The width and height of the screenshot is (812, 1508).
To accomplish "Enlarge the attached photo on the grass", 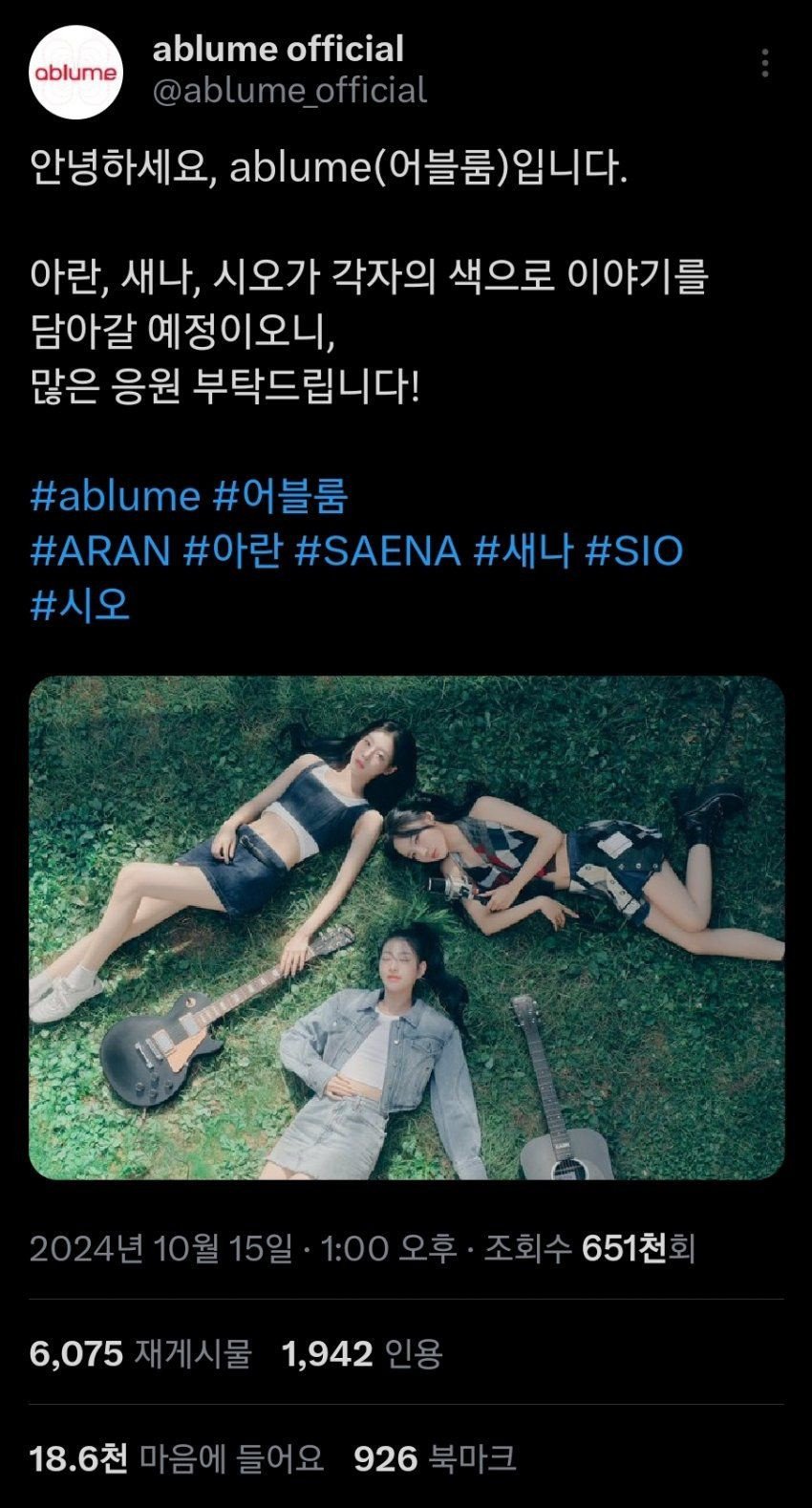I will (x=406, y=927).
